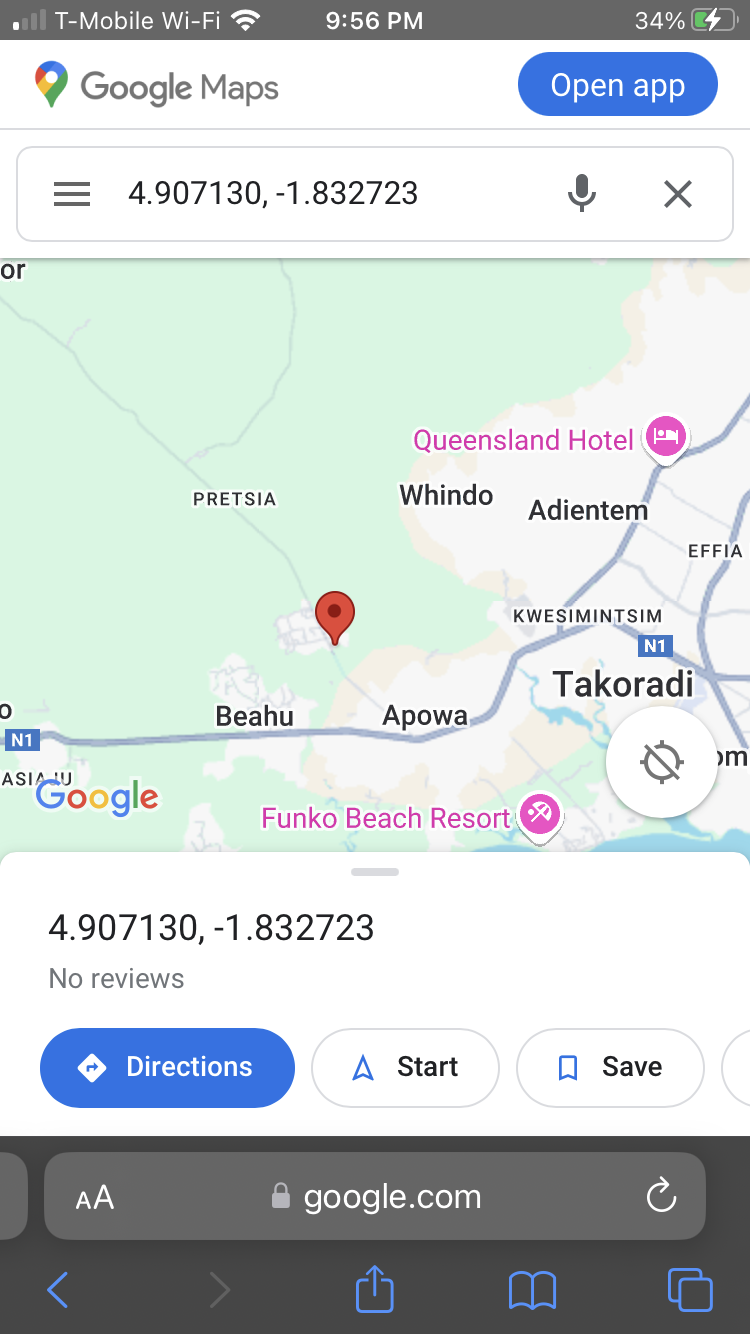
Task: Reload the page
Action: coord(661,1196)
